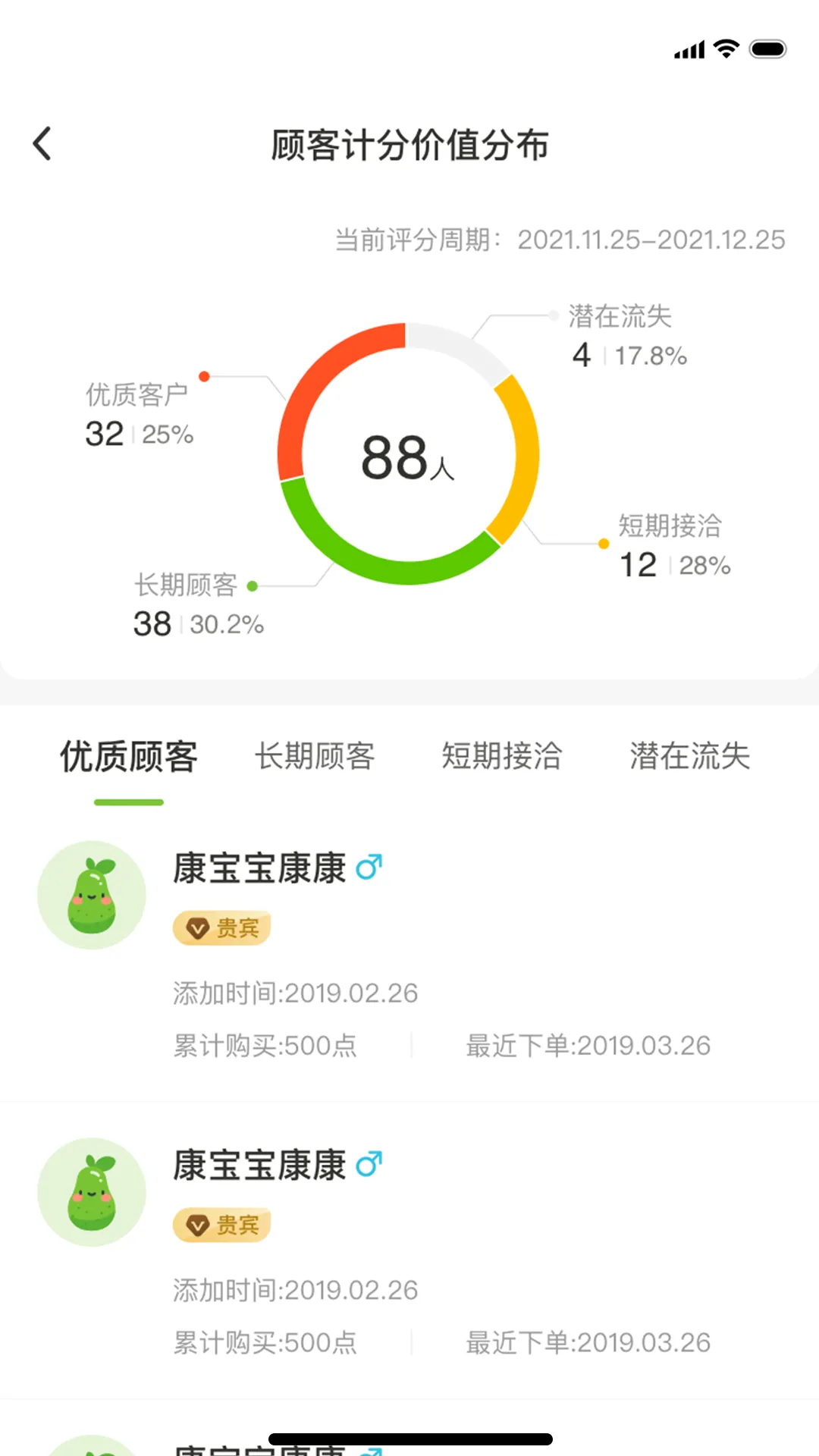The width and height of the screenshot is (819, 1456).
Task: Open the second customer's avatar picture
Action: (x=92, y=1193)
